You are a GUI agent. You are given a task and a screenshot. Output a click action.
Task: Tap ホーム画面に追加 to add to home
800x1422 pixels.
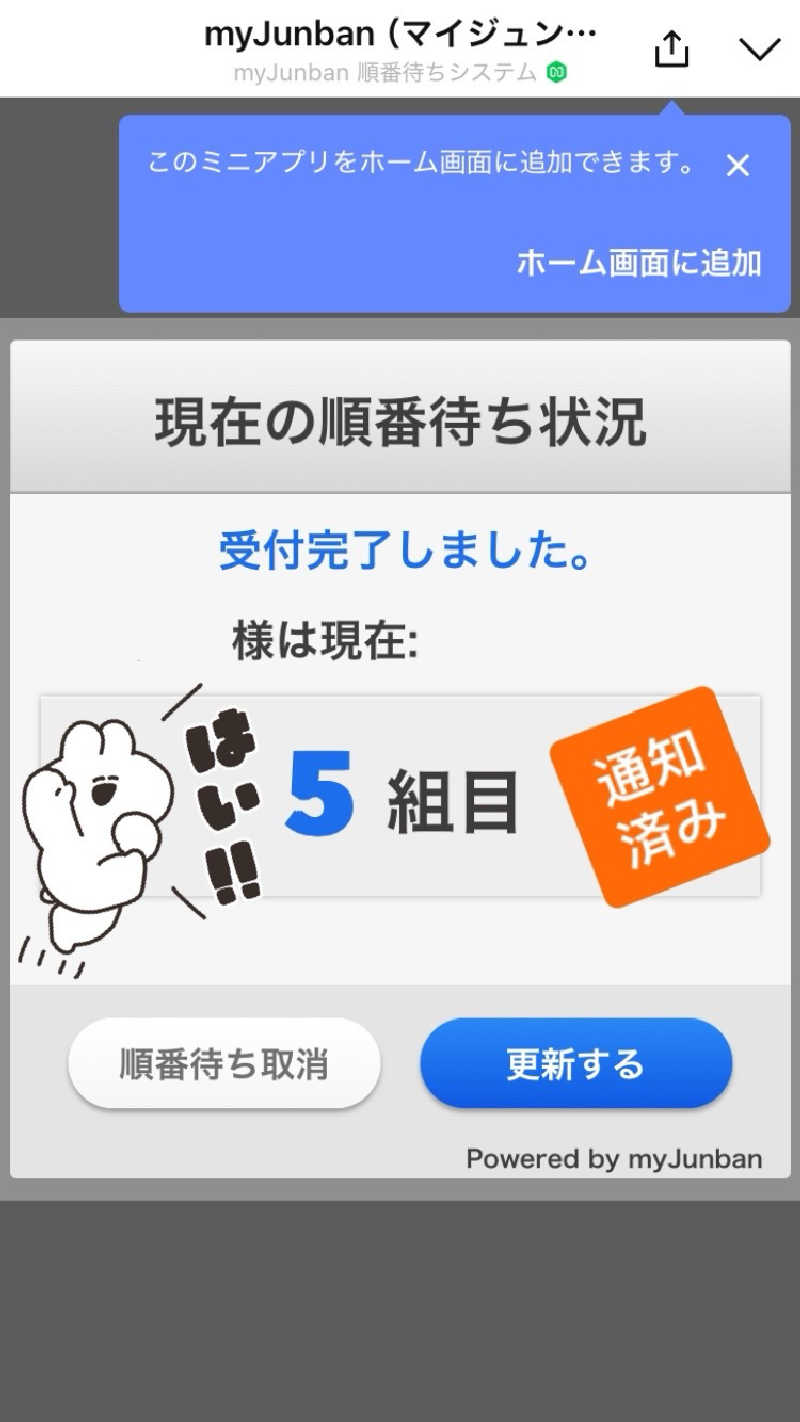tap(639, 263)
